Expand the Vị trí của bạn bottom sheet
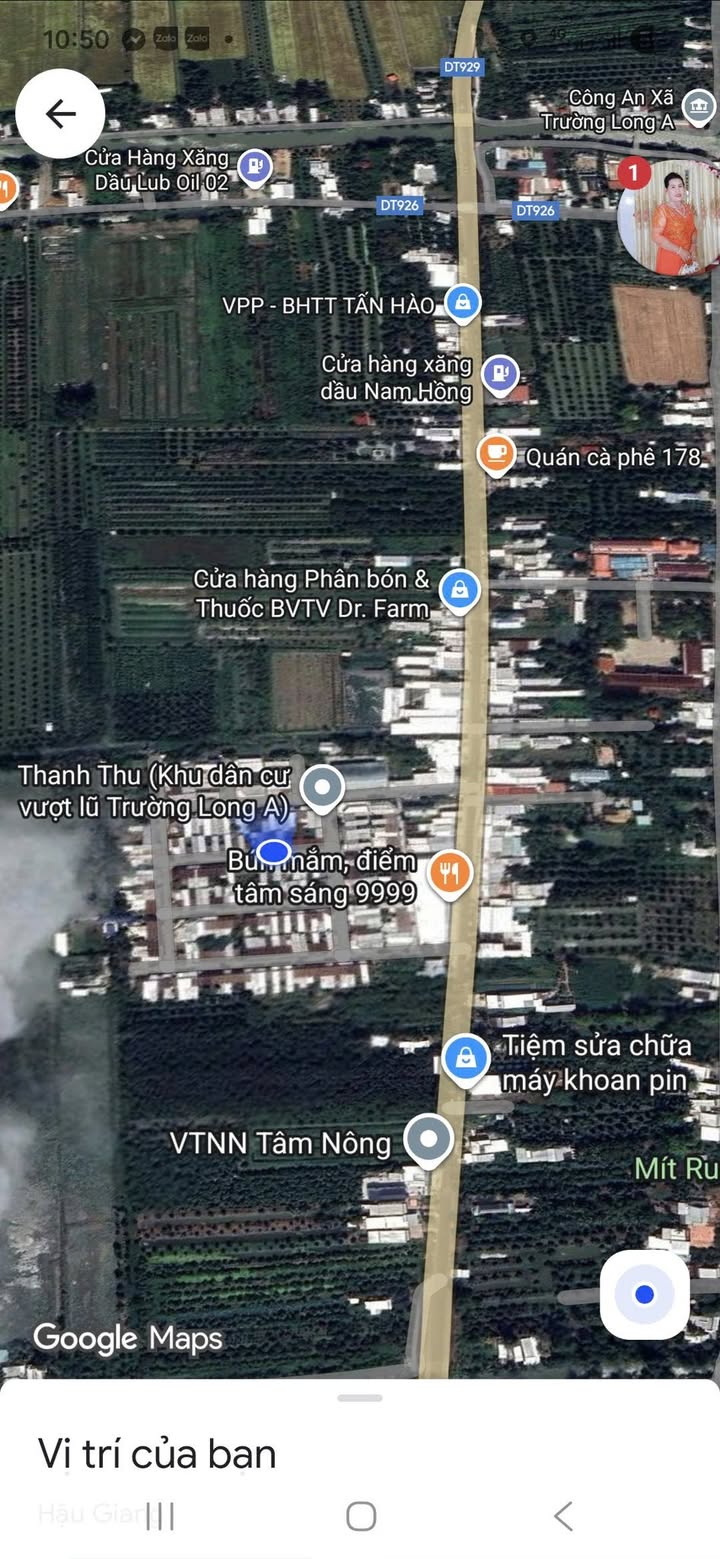Screen dimensions: 720x1559 [360, 1398]
